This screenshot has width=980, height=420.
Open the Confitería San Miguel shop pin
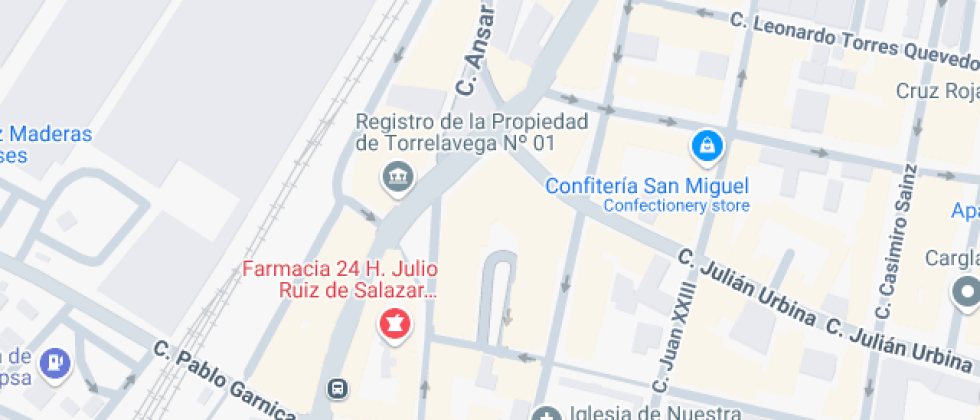707,147
